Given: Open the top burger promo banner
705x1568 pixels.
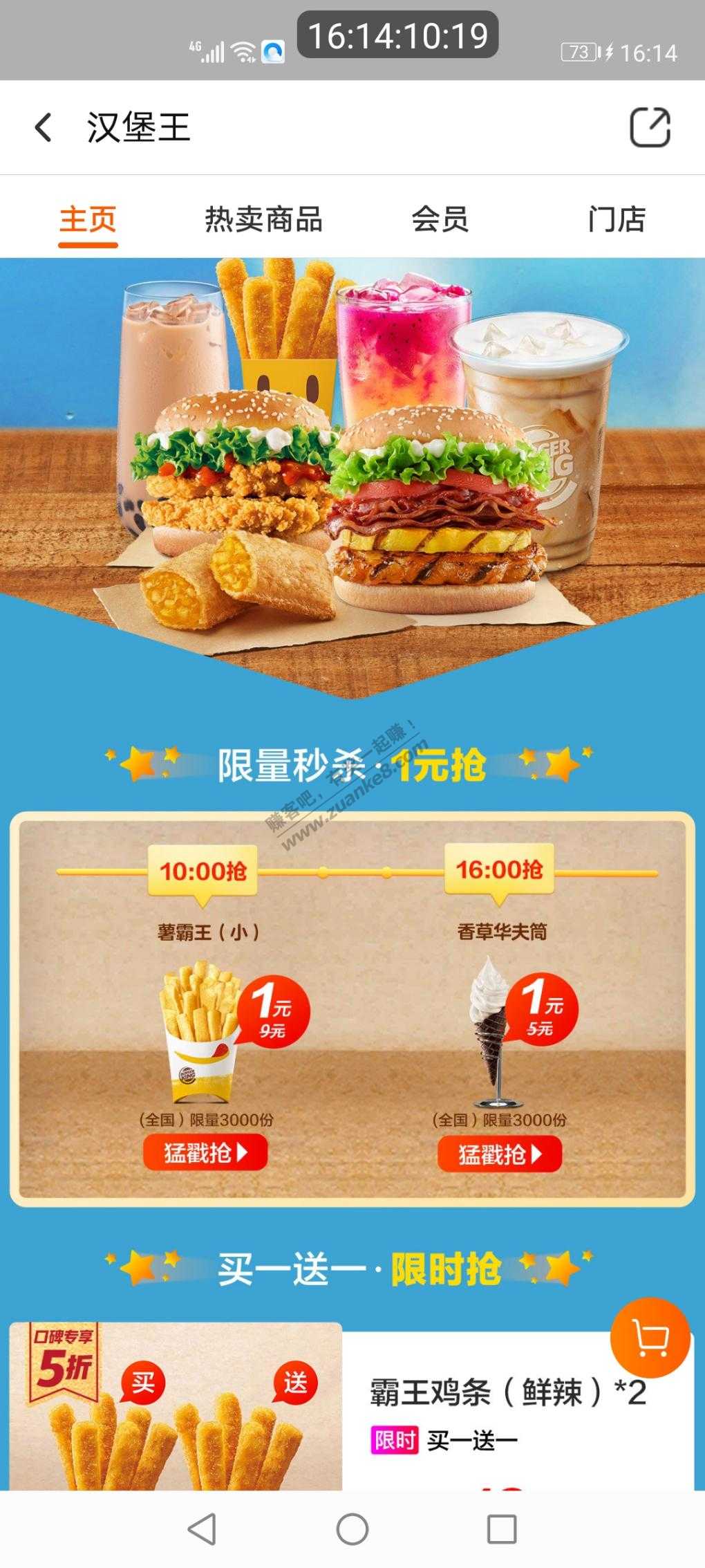Looking at the screenshot, I should (352, 470).
